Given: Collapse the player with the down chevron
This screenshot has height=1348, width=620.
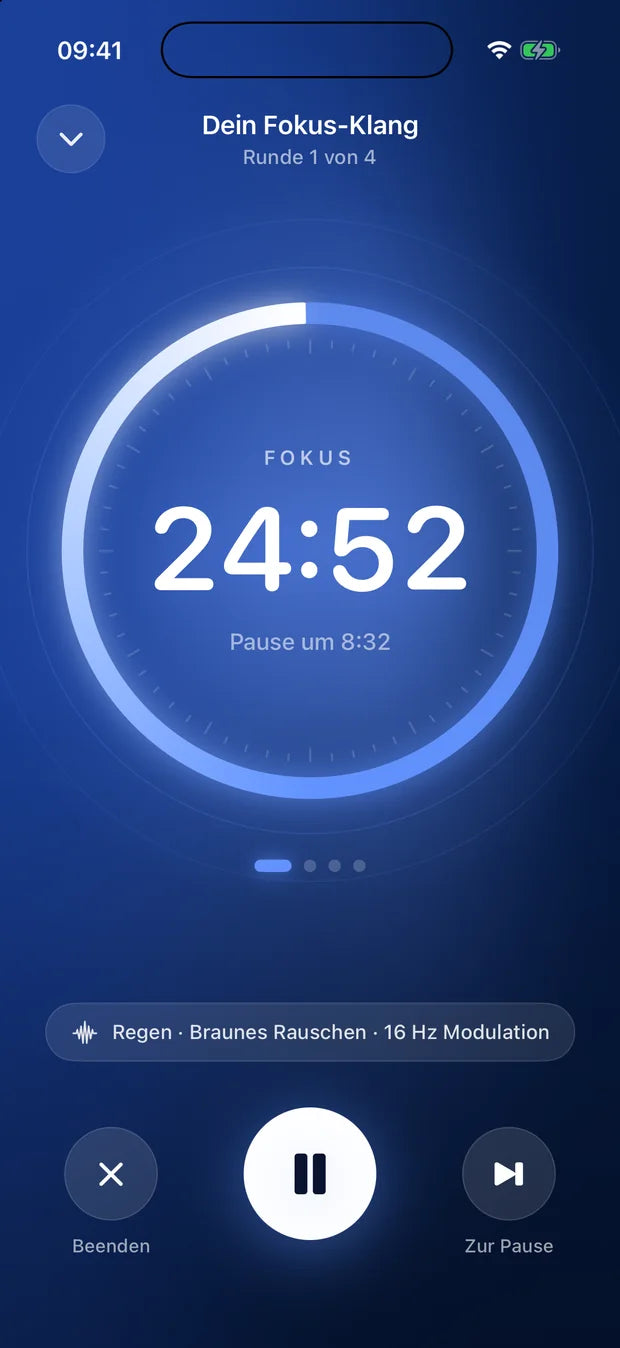Looking at the screenshot, I should point(71,139).
